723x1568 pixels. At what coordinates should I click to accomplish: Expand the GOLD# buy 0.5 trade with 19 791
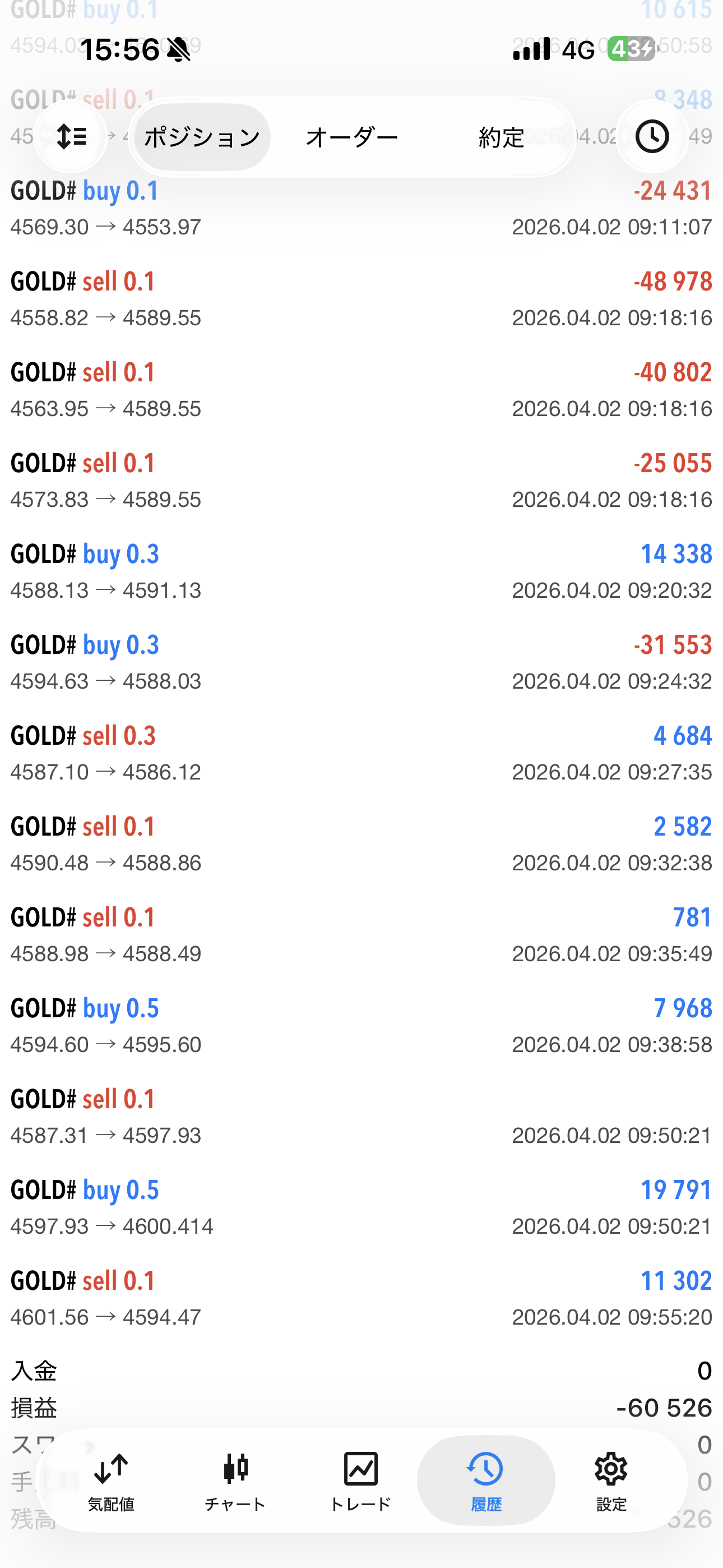tap(361, 1207)
